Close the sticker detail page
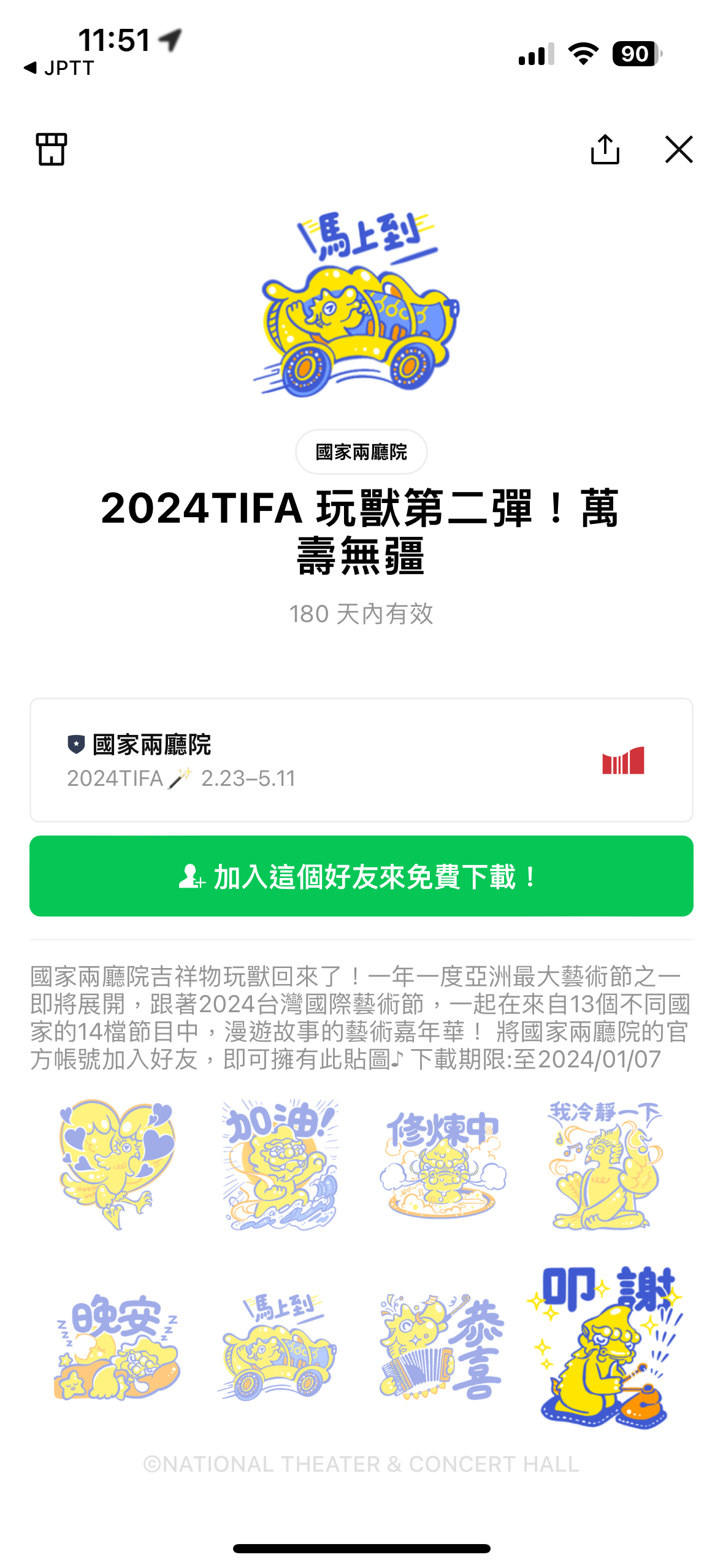This screenshot has height=1568, width=723. tap(679, 149)
